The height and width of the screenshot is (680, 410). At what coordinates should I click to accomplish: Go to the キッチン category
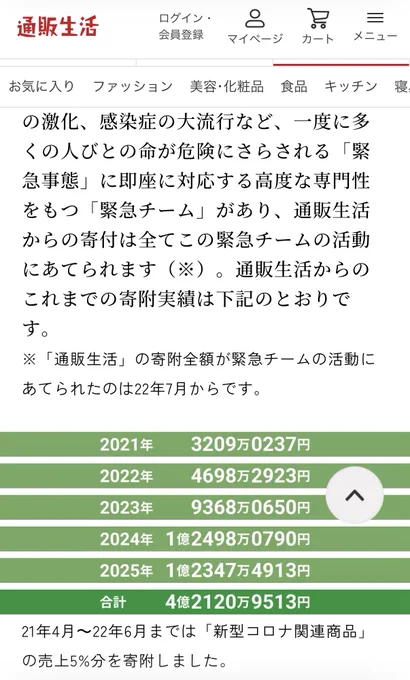click(x=351, y=86)
